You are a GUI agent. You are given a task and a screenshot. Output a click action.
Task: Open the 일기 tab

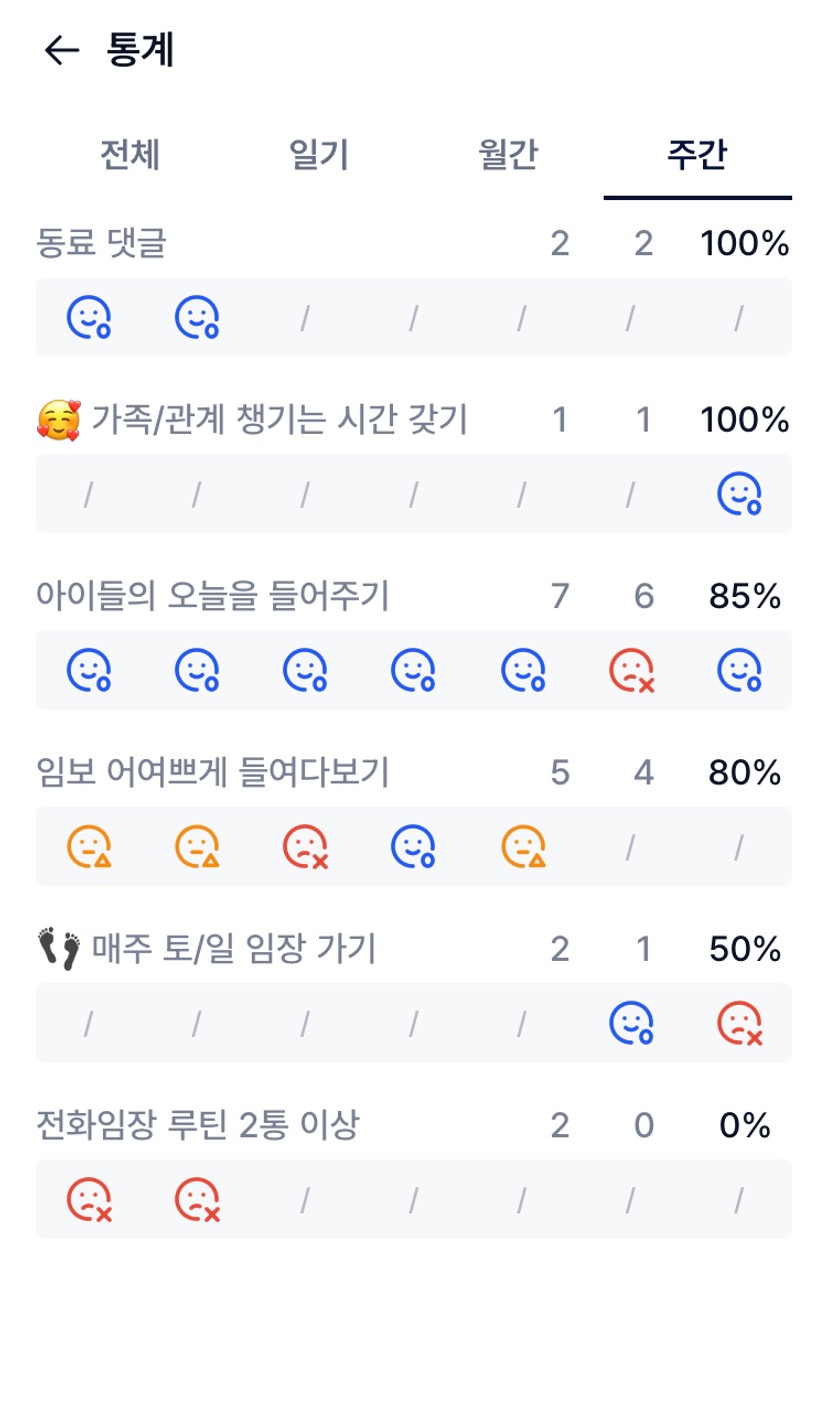click(318, 156)
